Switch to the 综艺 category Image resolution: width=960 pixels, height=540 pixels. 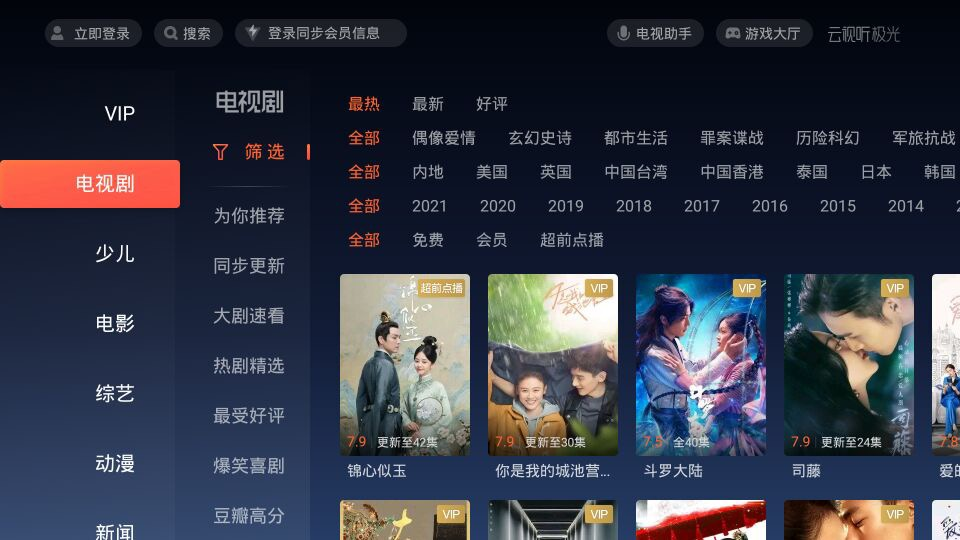point(115,394)
